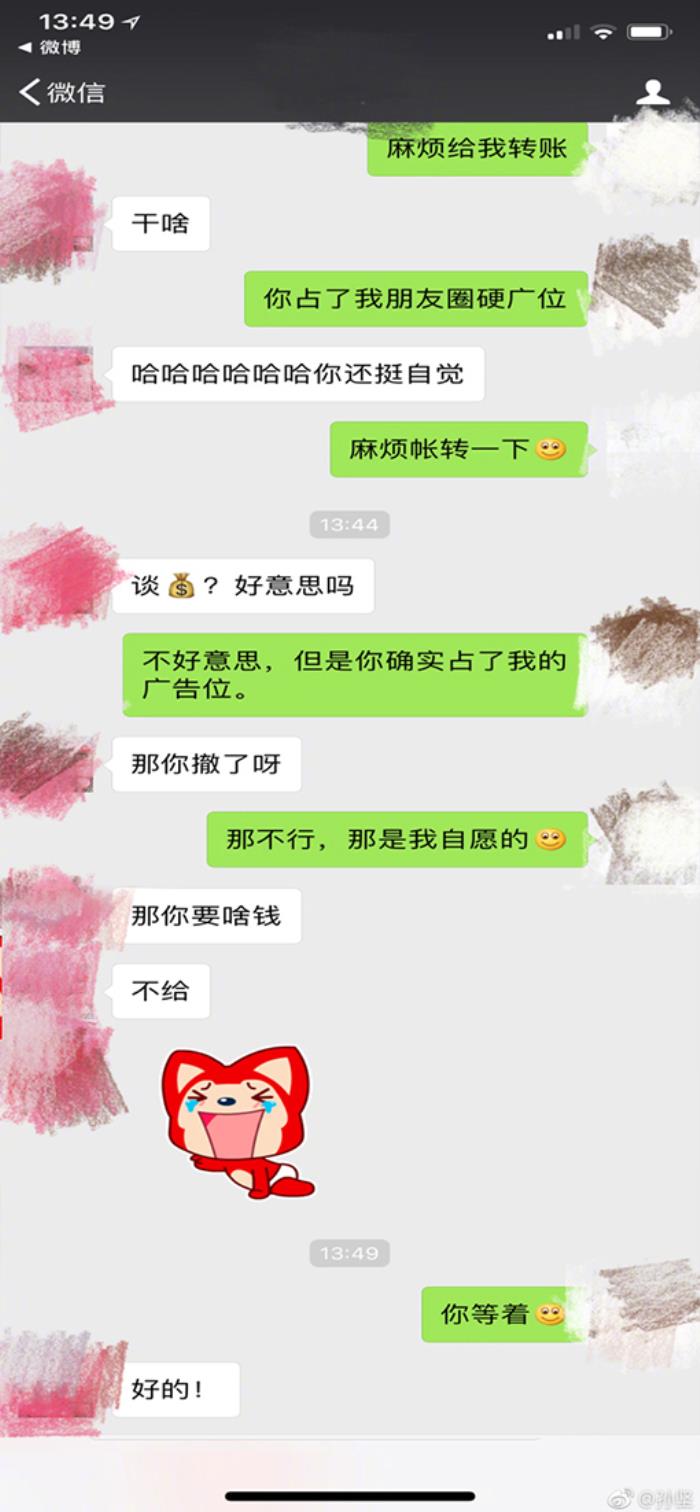The width and height of the screenshot is (700, 1512).
Task: Open the crying-laughing red fox sticker
Action: click(x=238, y=1121)
